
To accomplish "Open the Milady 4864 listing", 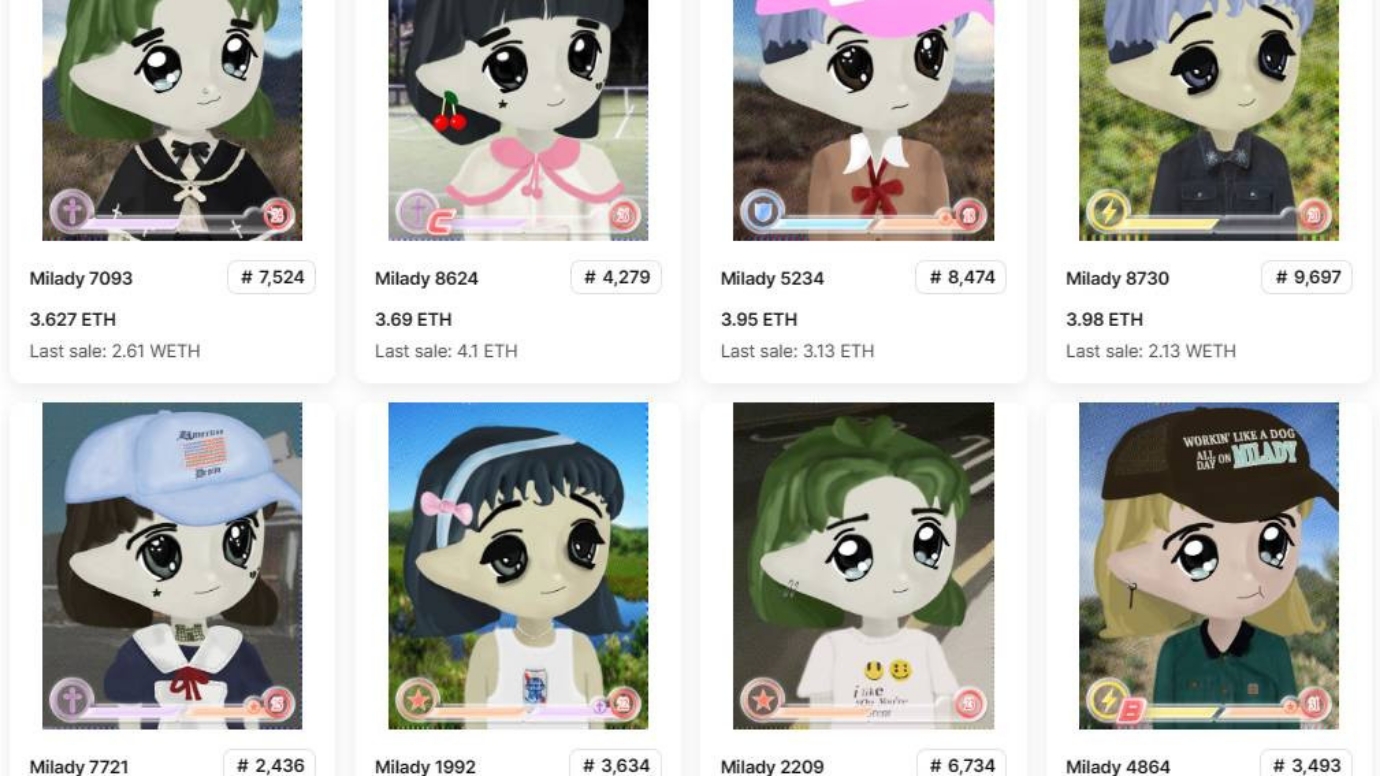I will 1208,565.
